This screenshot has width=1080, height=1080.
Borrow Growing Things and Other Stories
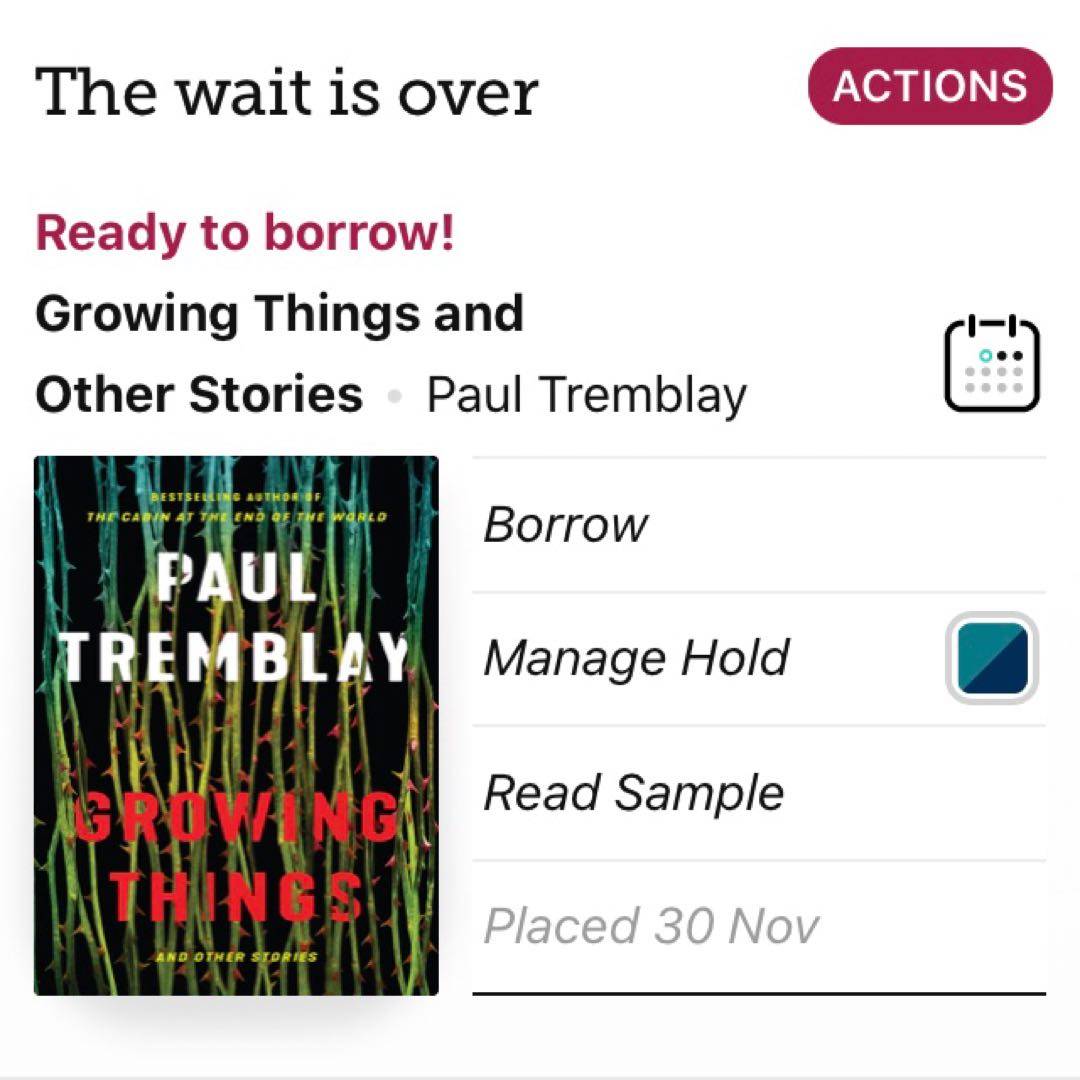tap(566, 525)
